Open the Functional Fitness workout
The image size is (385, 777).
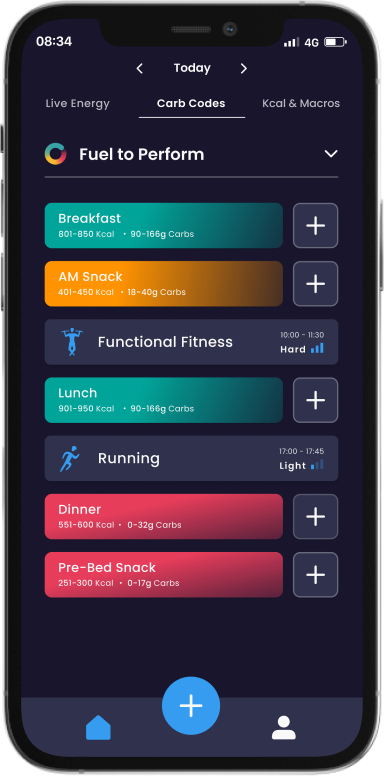(192, 342)
